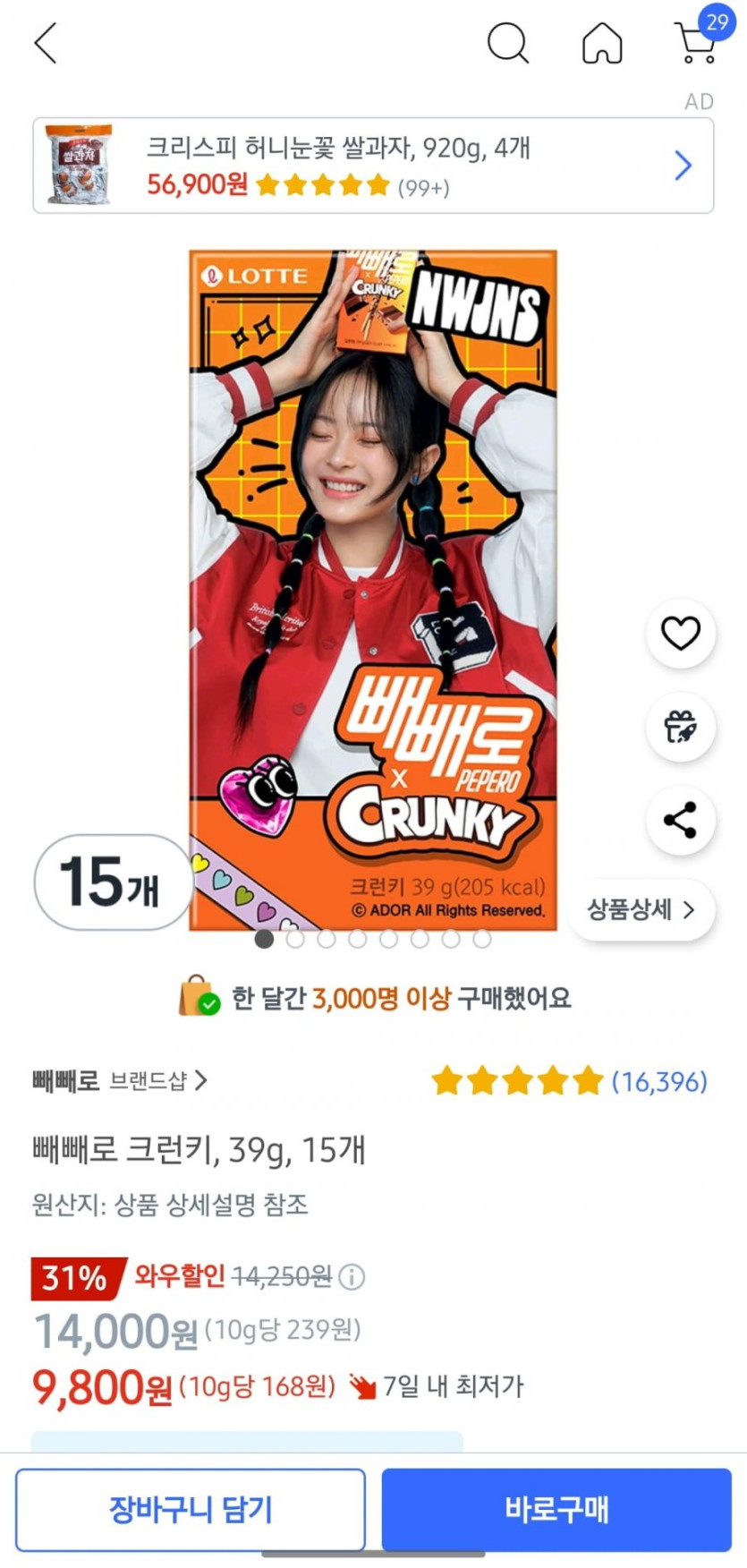Buy now with 바로구매
Viewport: 747px width, 1568px height.
[556, 1510]
